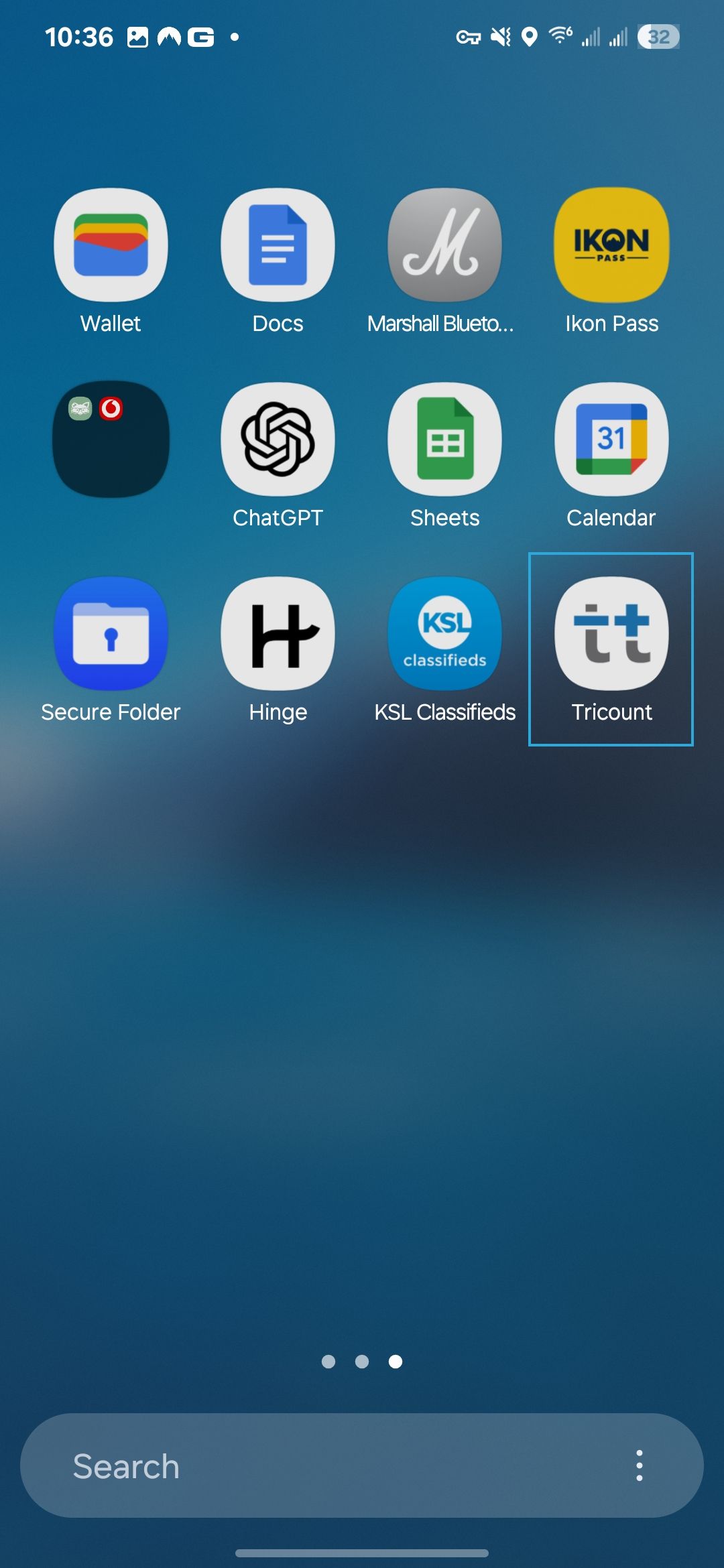Screen dimensions: 724x1568
Task: Open the Wallet app
Action: coord(111,245)
